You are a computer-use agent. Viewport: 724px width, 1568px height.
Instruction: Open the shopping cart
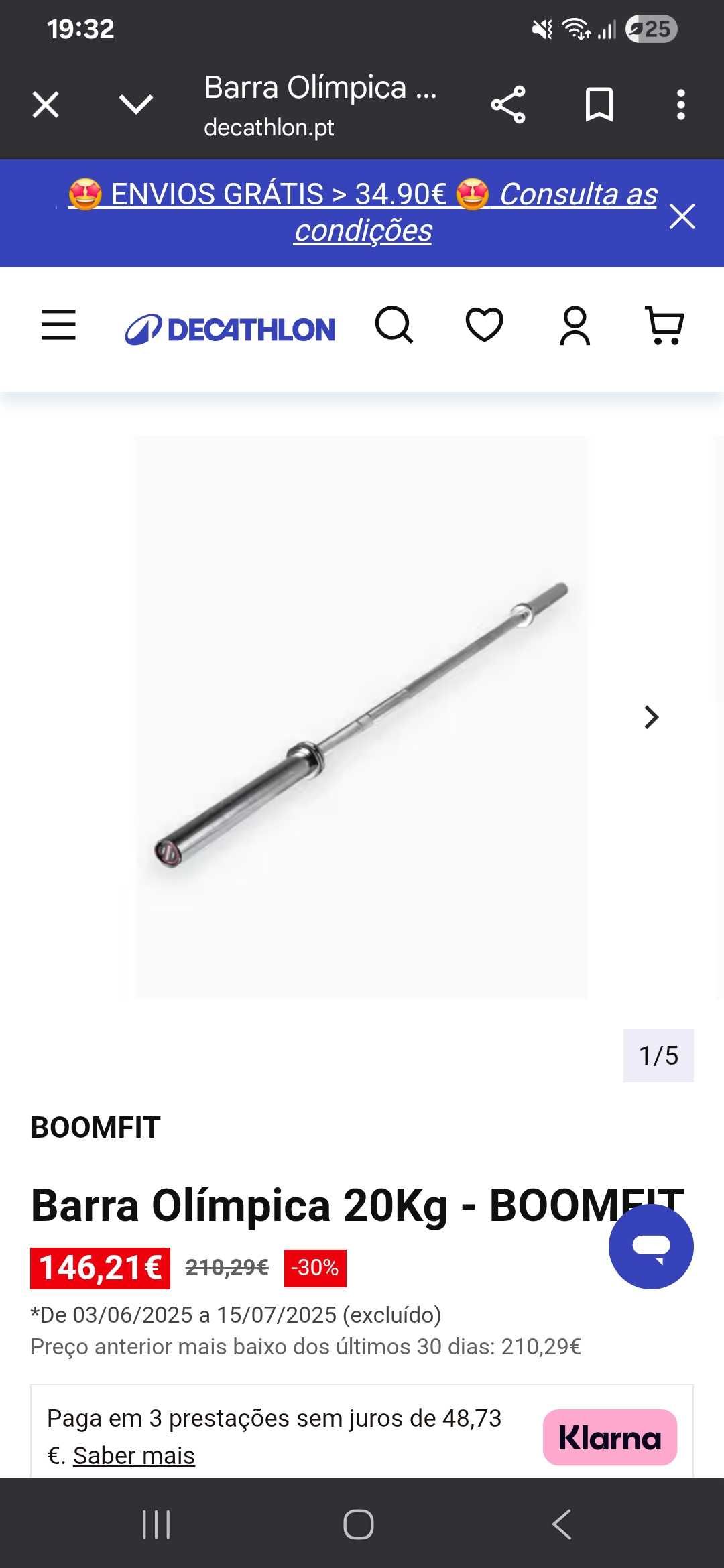[664, 326]
